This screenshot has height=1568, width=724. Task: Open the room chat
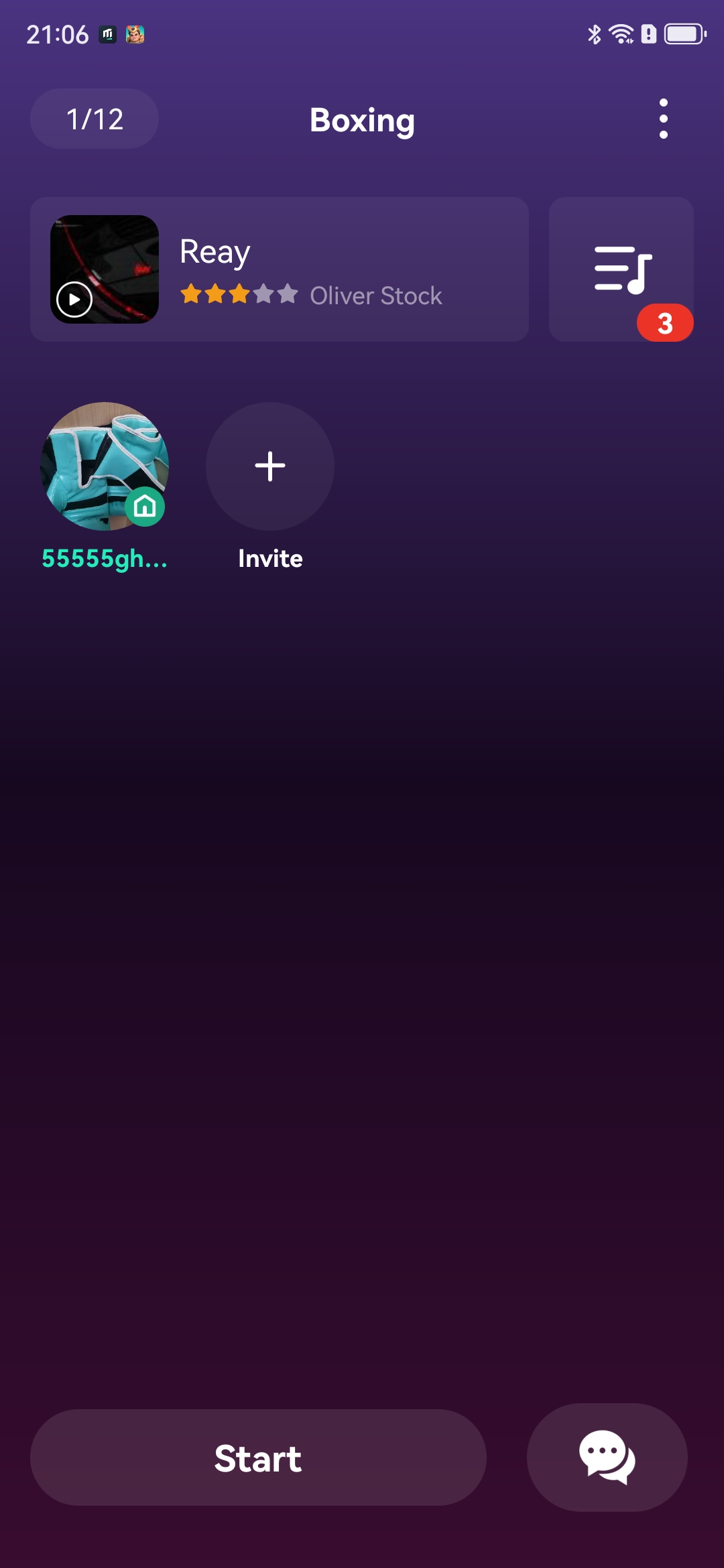click(x=607, y=1457)
